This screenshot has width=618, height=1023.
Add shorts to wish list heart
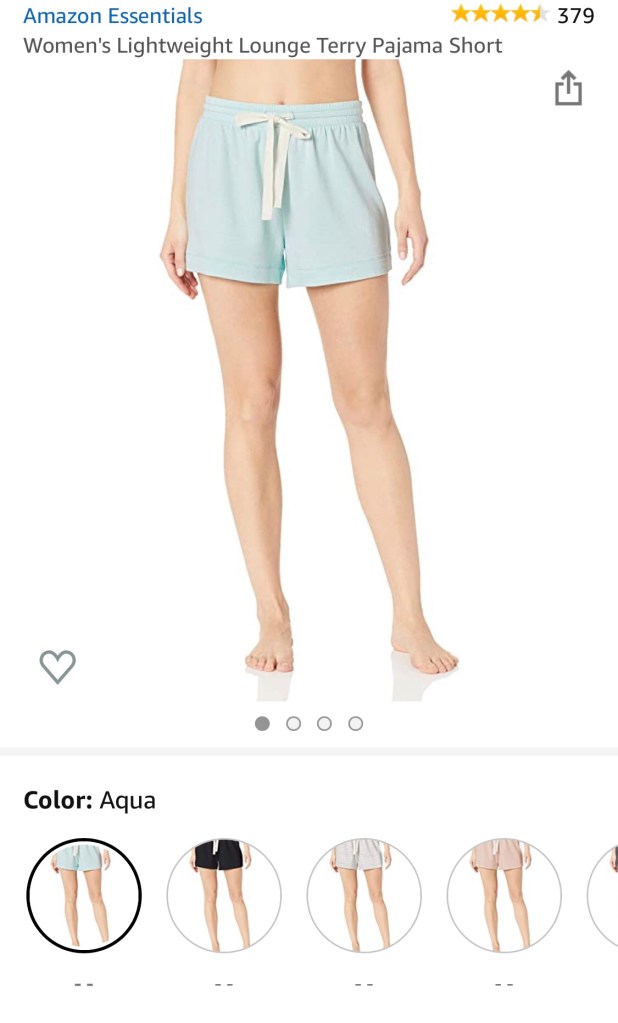58,666
